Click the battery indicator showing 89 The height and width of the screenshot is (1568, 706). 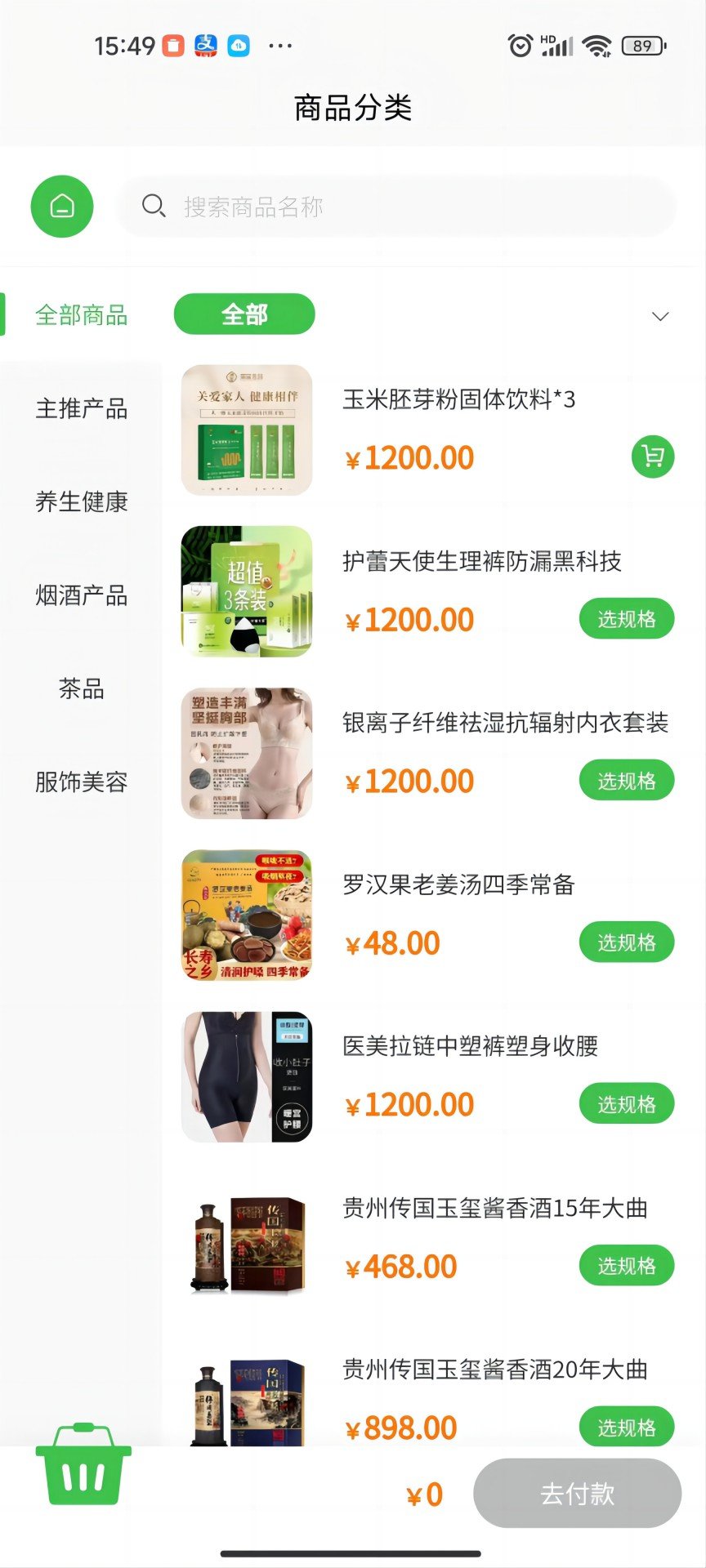click(641, 46)
